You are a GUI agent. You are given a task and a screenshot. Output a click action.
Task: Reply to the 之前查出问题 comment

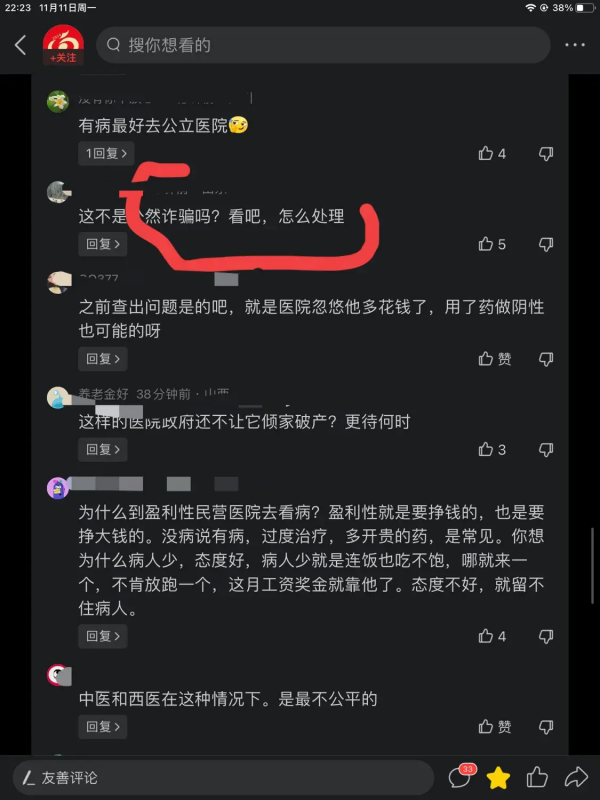pyautogui.click(x=103, y=358)
